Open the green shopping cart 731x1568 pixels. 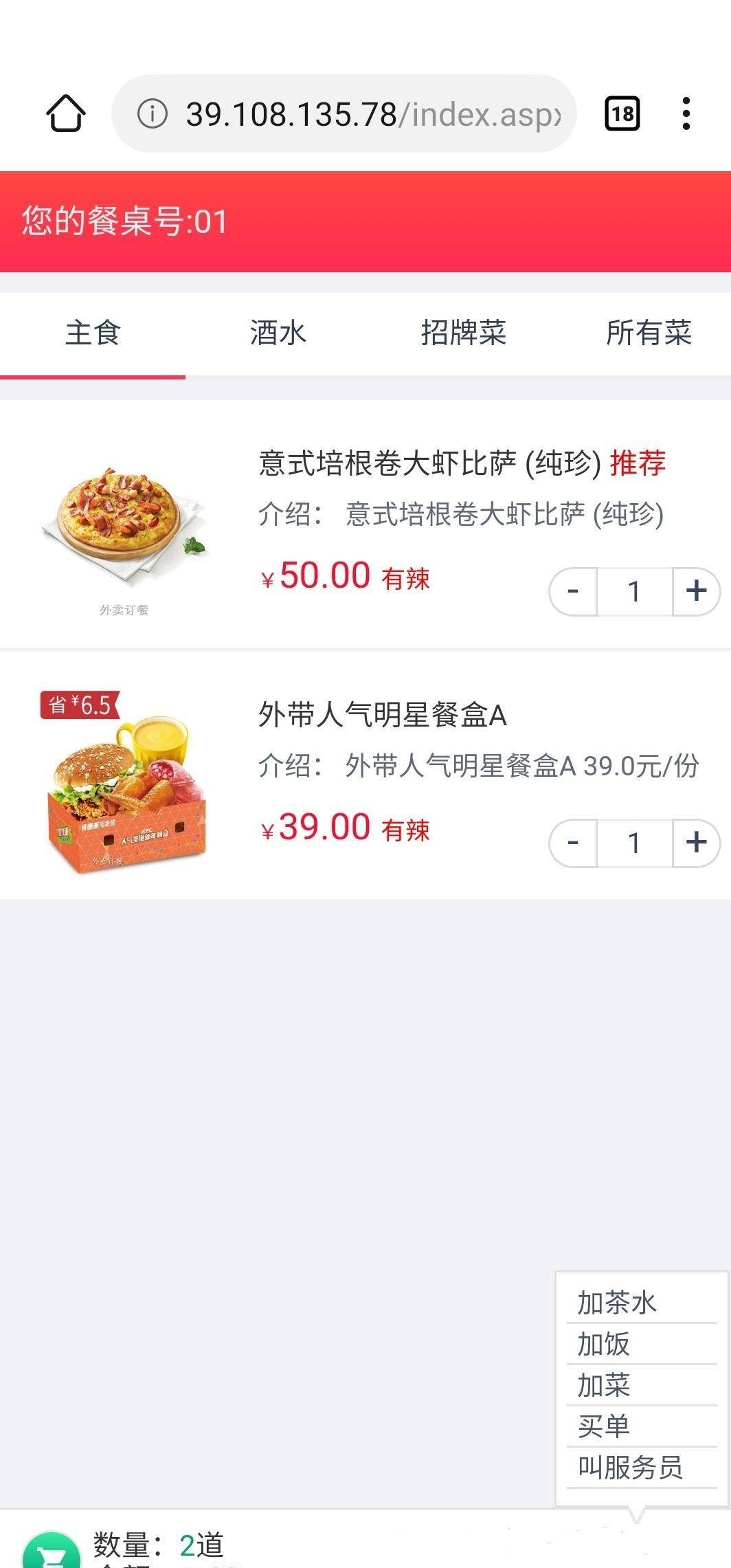point(52,1554)
